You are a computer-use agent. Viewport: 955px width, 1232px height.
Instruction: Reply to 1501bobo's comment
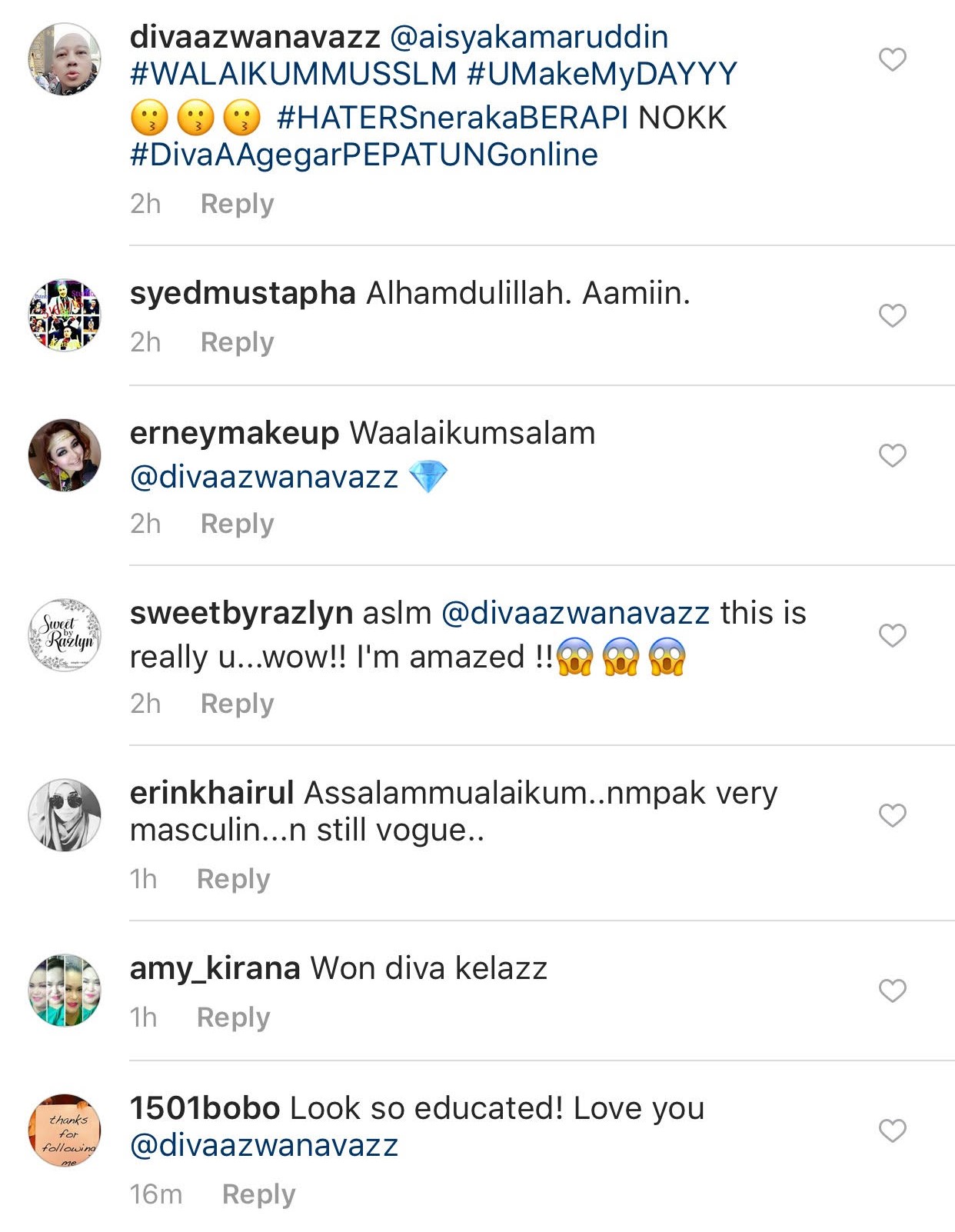(x=258, y=1194)
